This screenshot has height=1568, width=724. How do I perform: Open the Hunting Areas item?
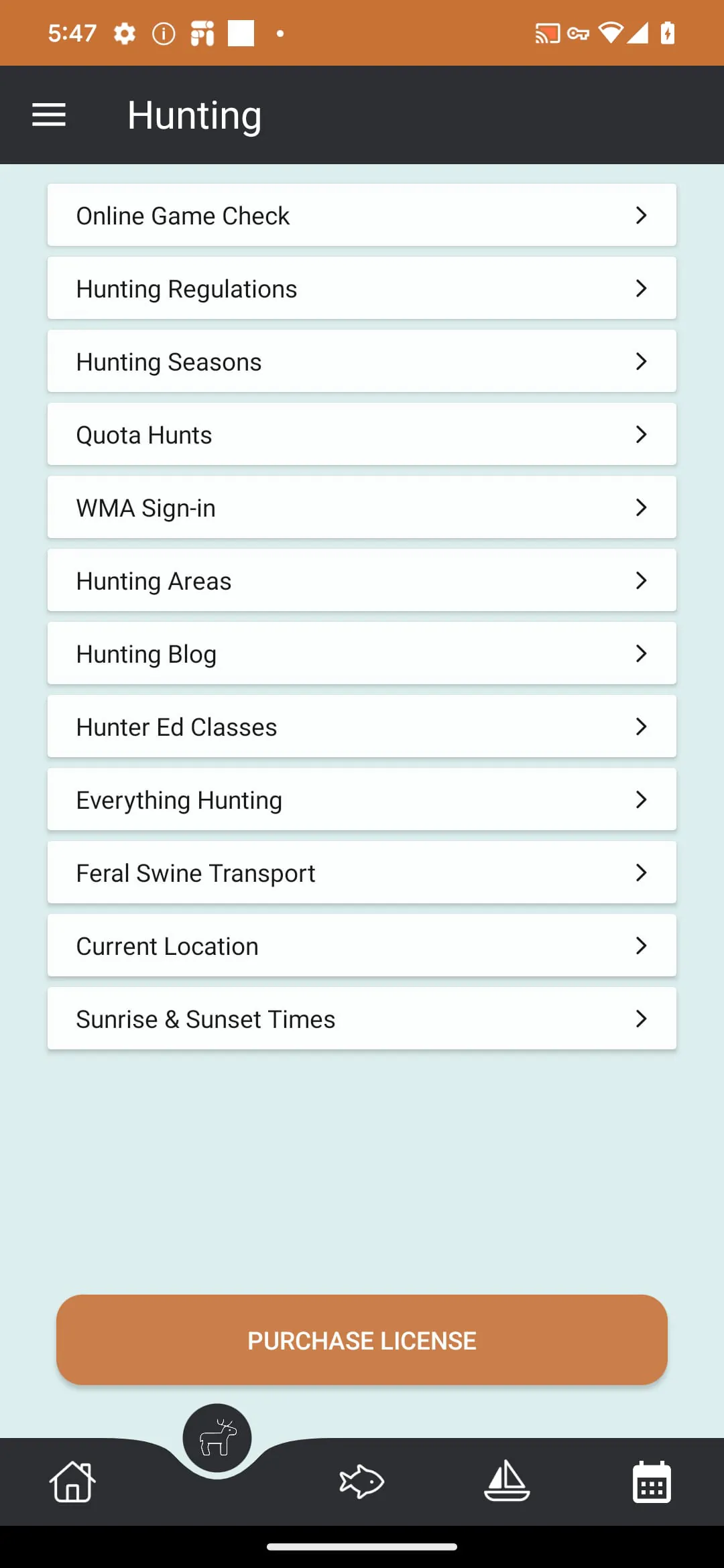tap(362, 580)
